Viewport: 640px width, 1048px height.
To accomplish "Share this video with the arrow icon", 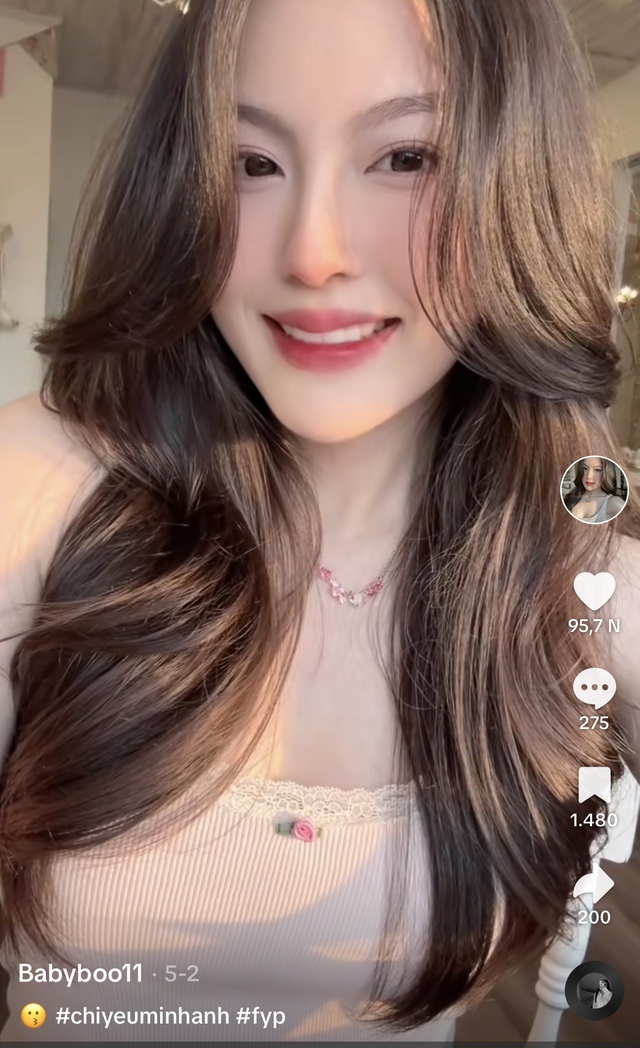I will pos(594,884).
